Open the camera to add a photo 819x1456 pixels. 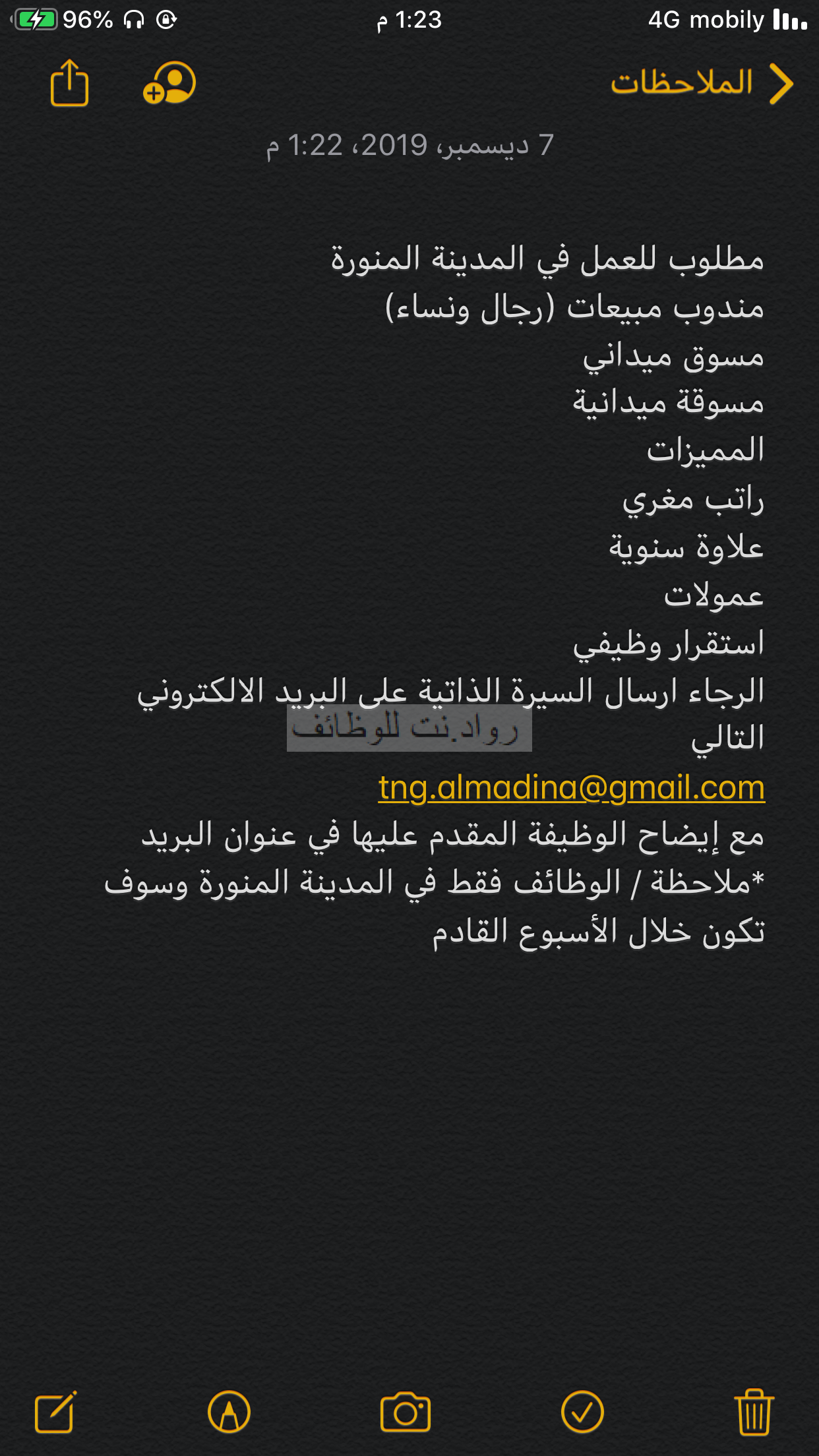(406, 1412)
